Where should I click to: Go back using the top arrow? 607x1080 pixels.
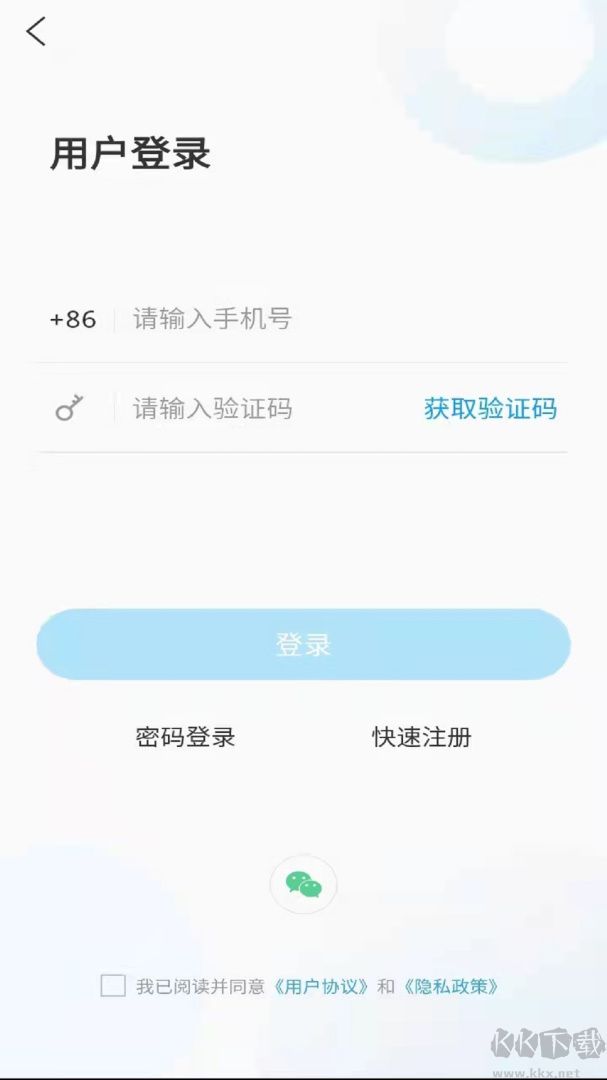click(36, 32)
